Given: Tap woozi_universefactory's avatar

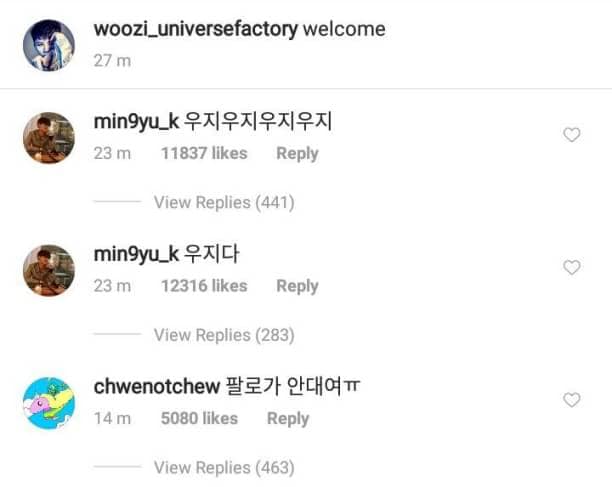Looking at the screenshot, I should pos(49,45).
